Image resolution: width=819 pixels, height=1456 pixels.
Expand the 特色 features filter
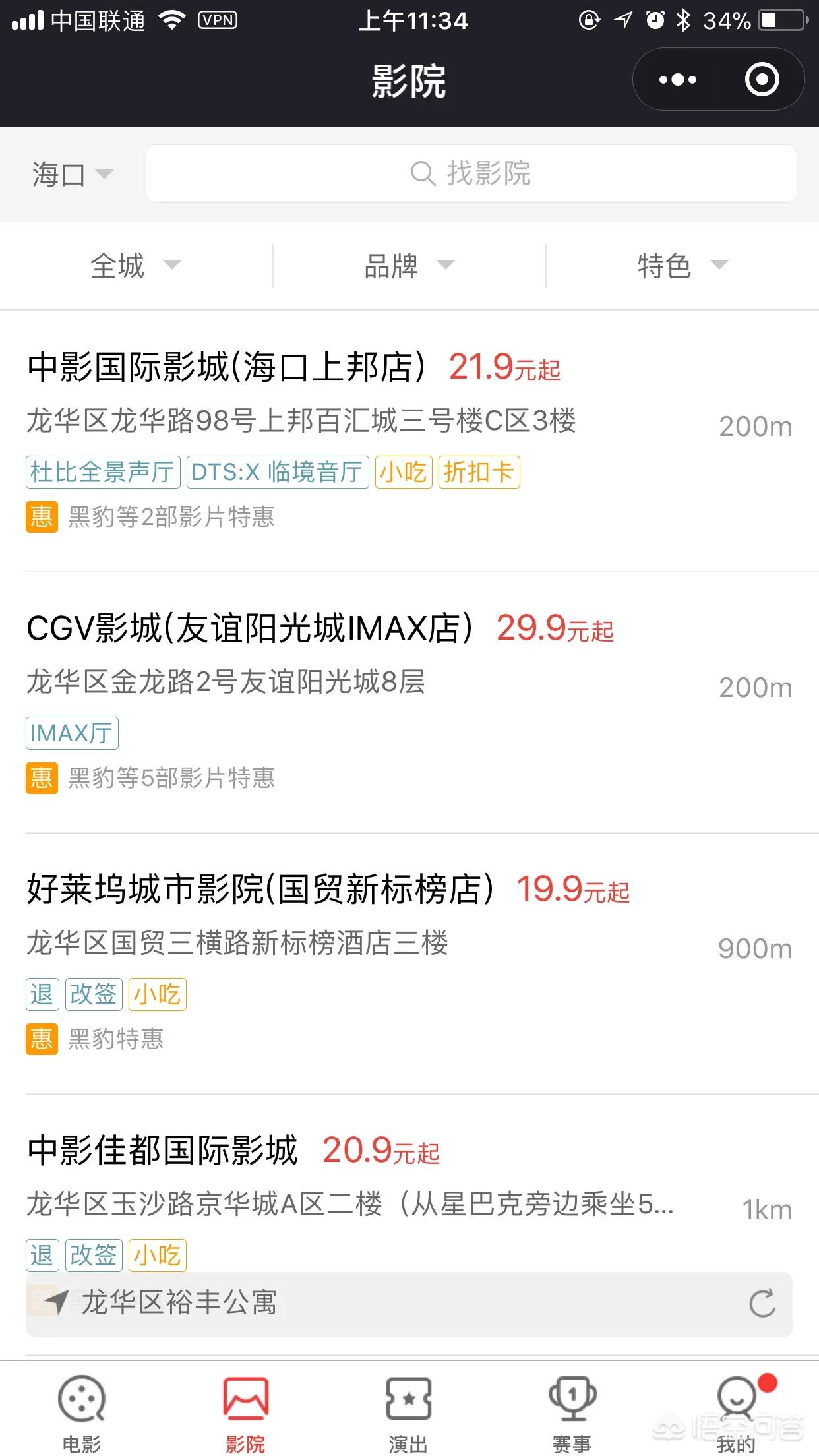682,266
